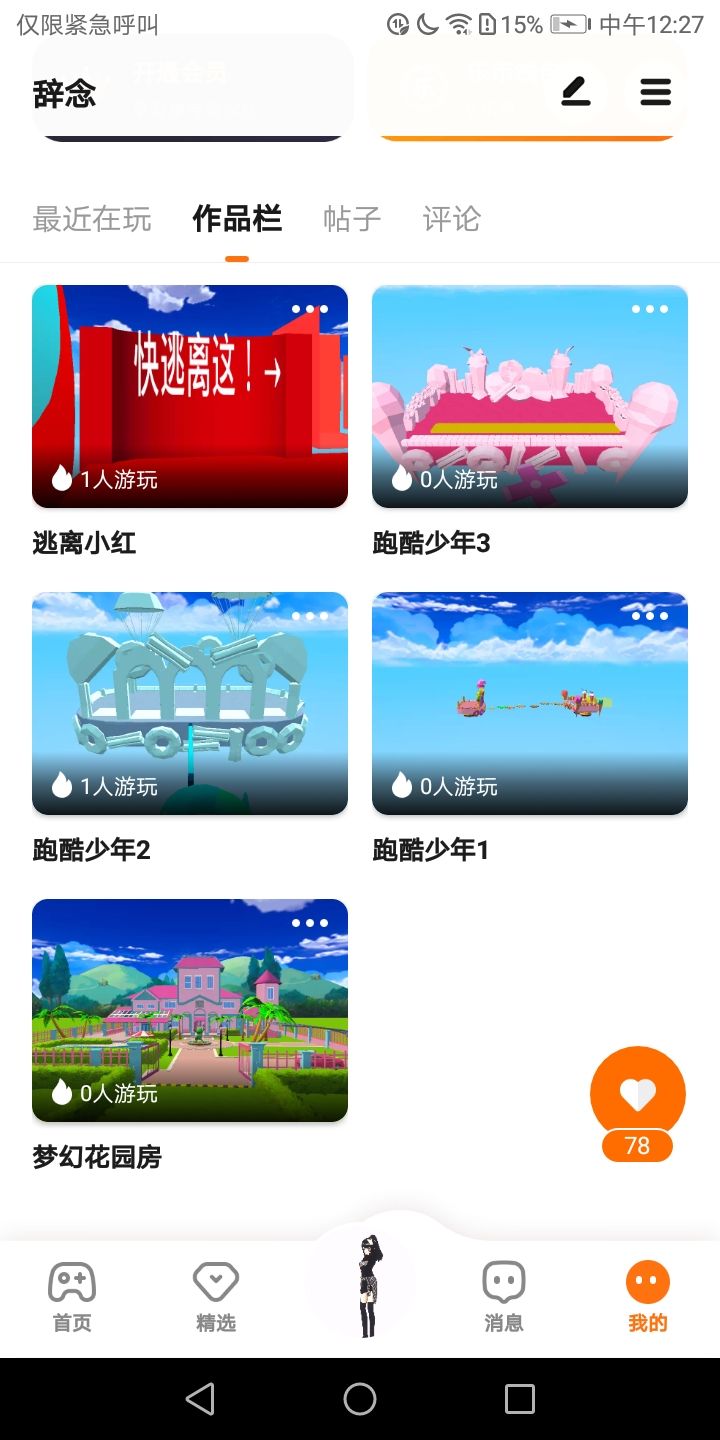Open the 跑酷少年1 game card
The height and width of the screenshot is (1440, 720).
tap(530, 703)
